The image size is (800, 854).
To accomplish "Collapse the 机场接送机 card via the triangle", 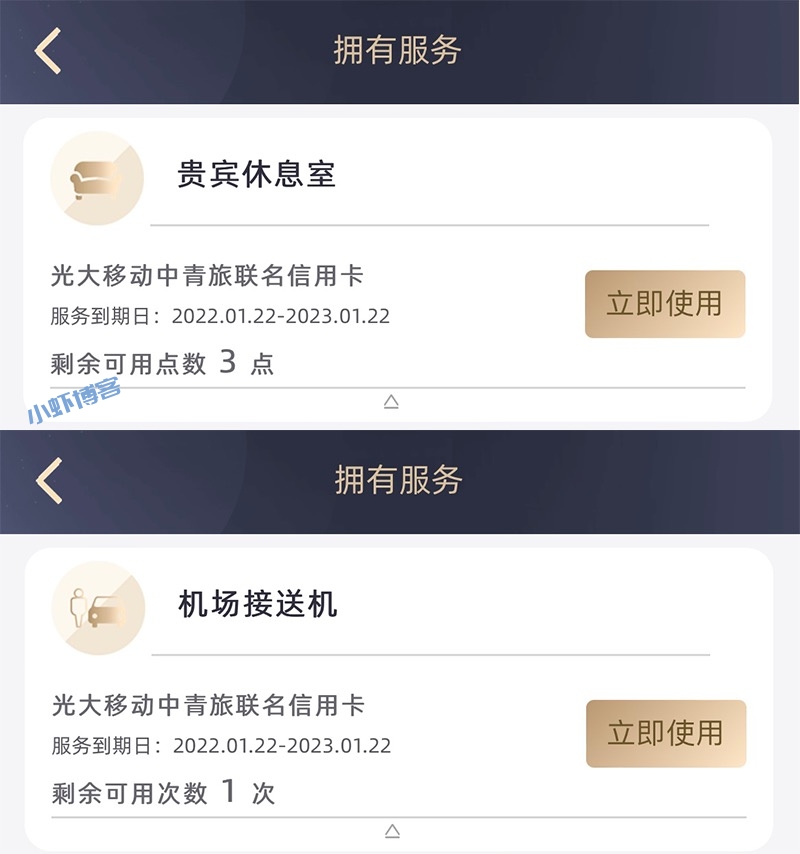I will click(391, 830).
